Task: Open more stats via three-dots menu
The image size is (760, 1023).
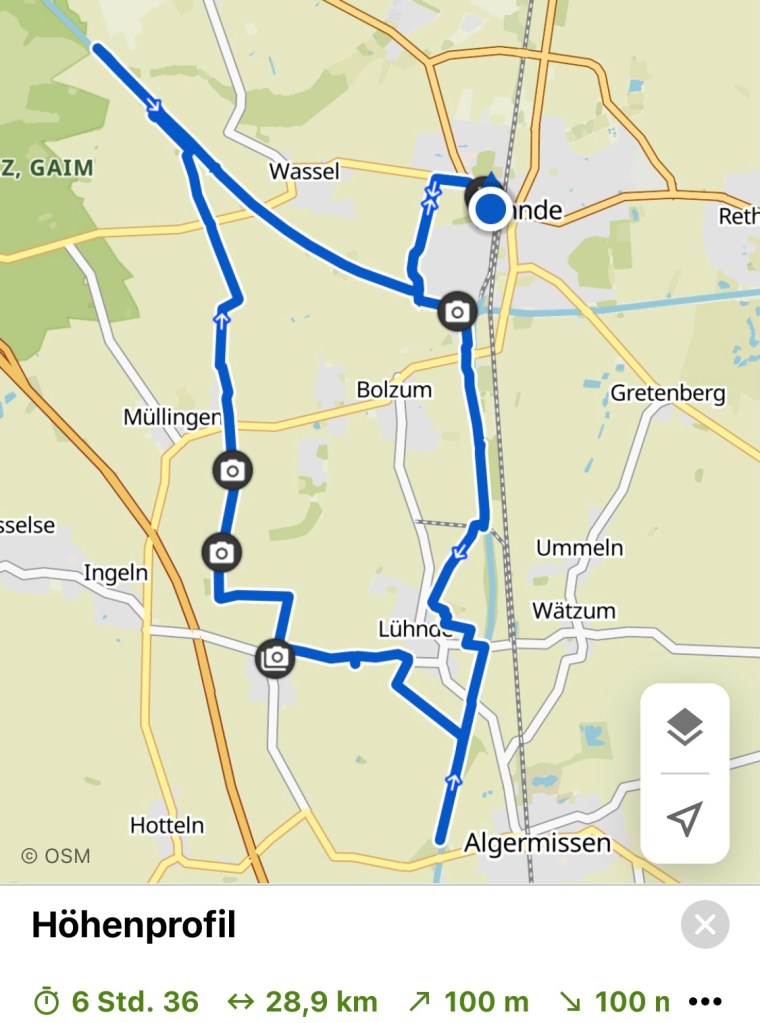Action: (x=705, y=1001)
